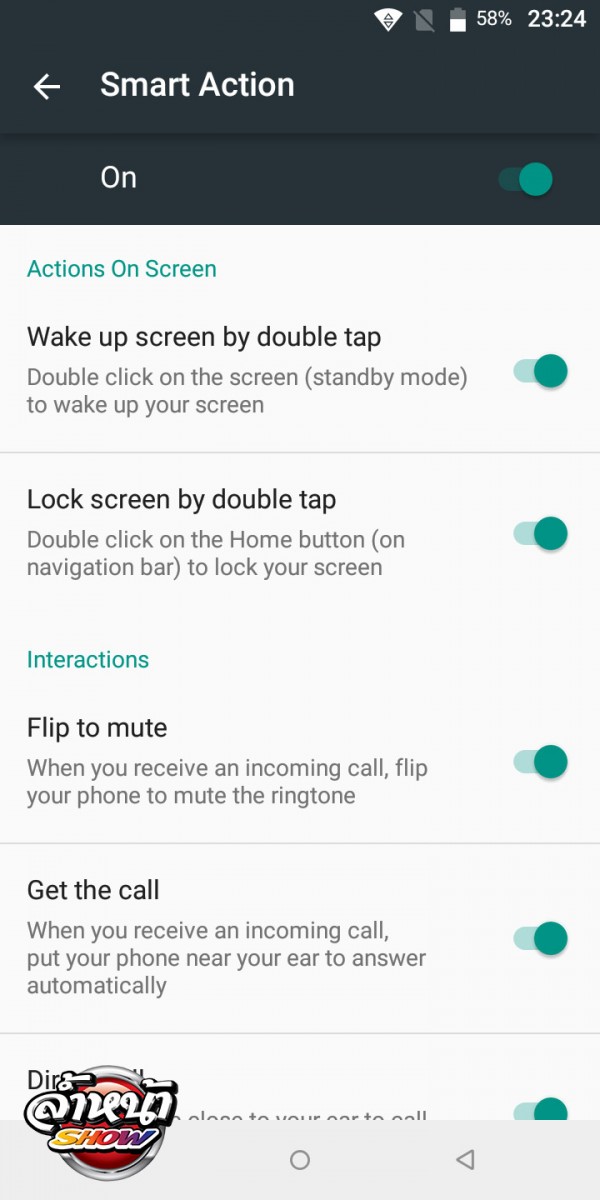Turn off the main Smart Action switch
The height and width of the screenshot is (1200, 600).
click(x=526, y=180)
